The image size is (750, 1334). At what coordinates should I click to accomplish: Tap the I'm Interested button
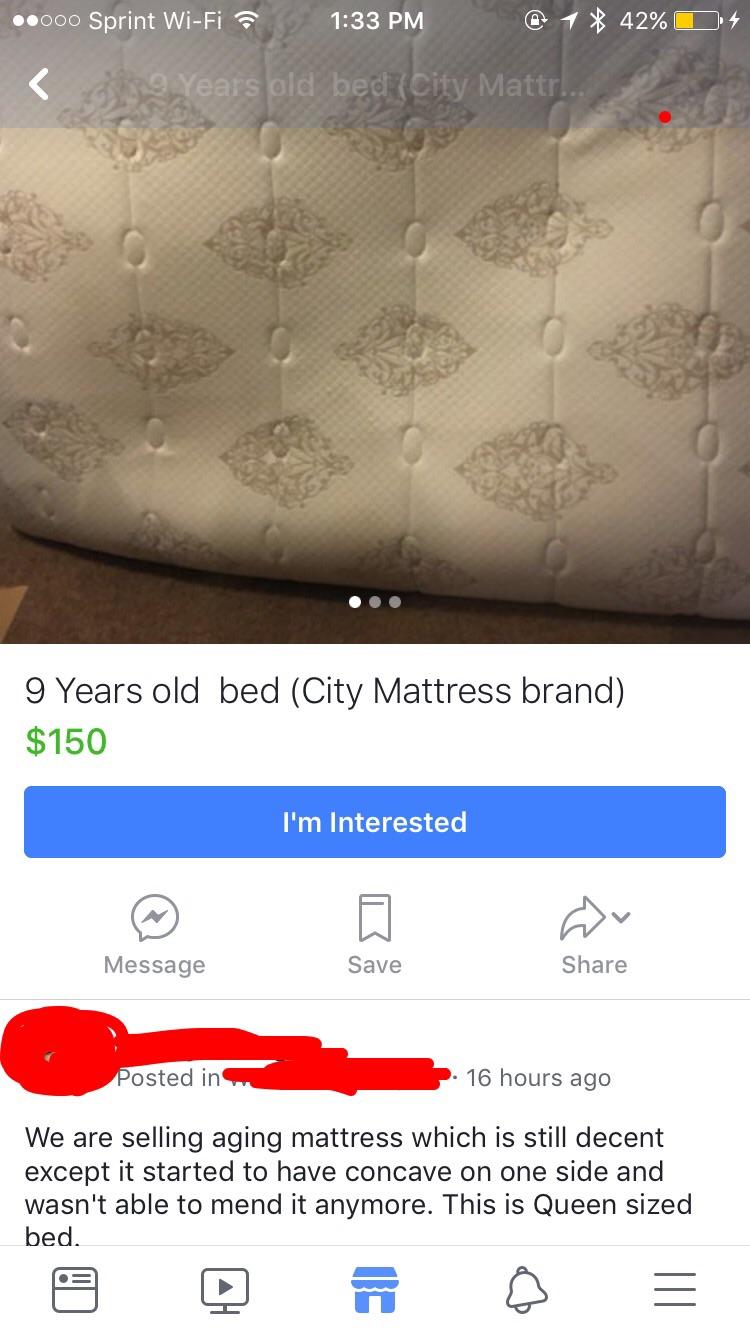click(x=374, y=822)
